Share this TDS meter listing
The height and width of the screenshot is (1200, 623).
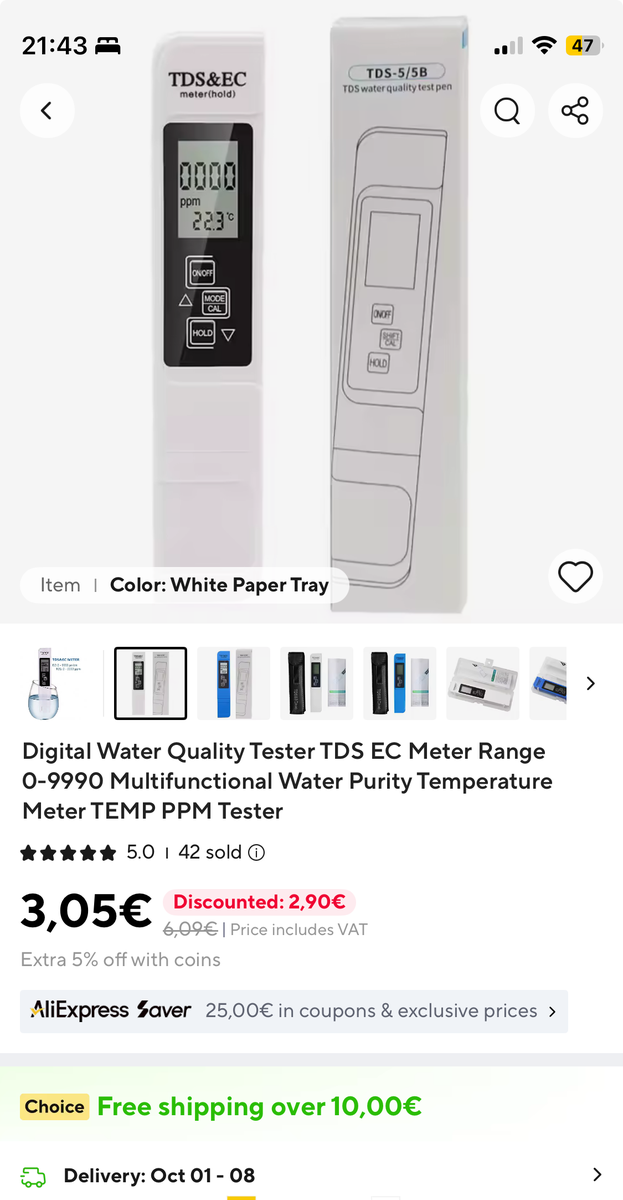tap(575, 110)
